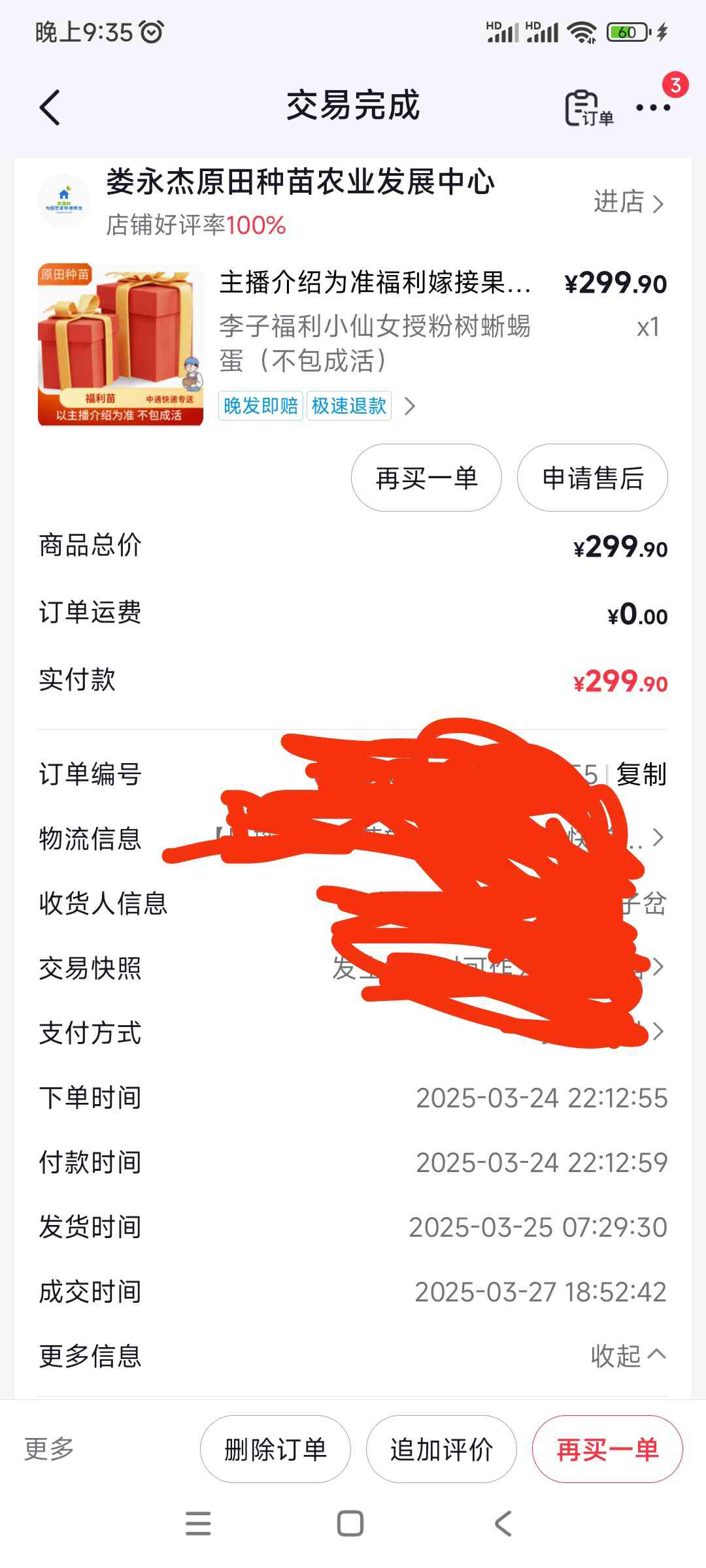Image resolution: width=706 pixels, height=1568 pixels.
Task: Tap the system home button
Action: [x=350, y=1524]
